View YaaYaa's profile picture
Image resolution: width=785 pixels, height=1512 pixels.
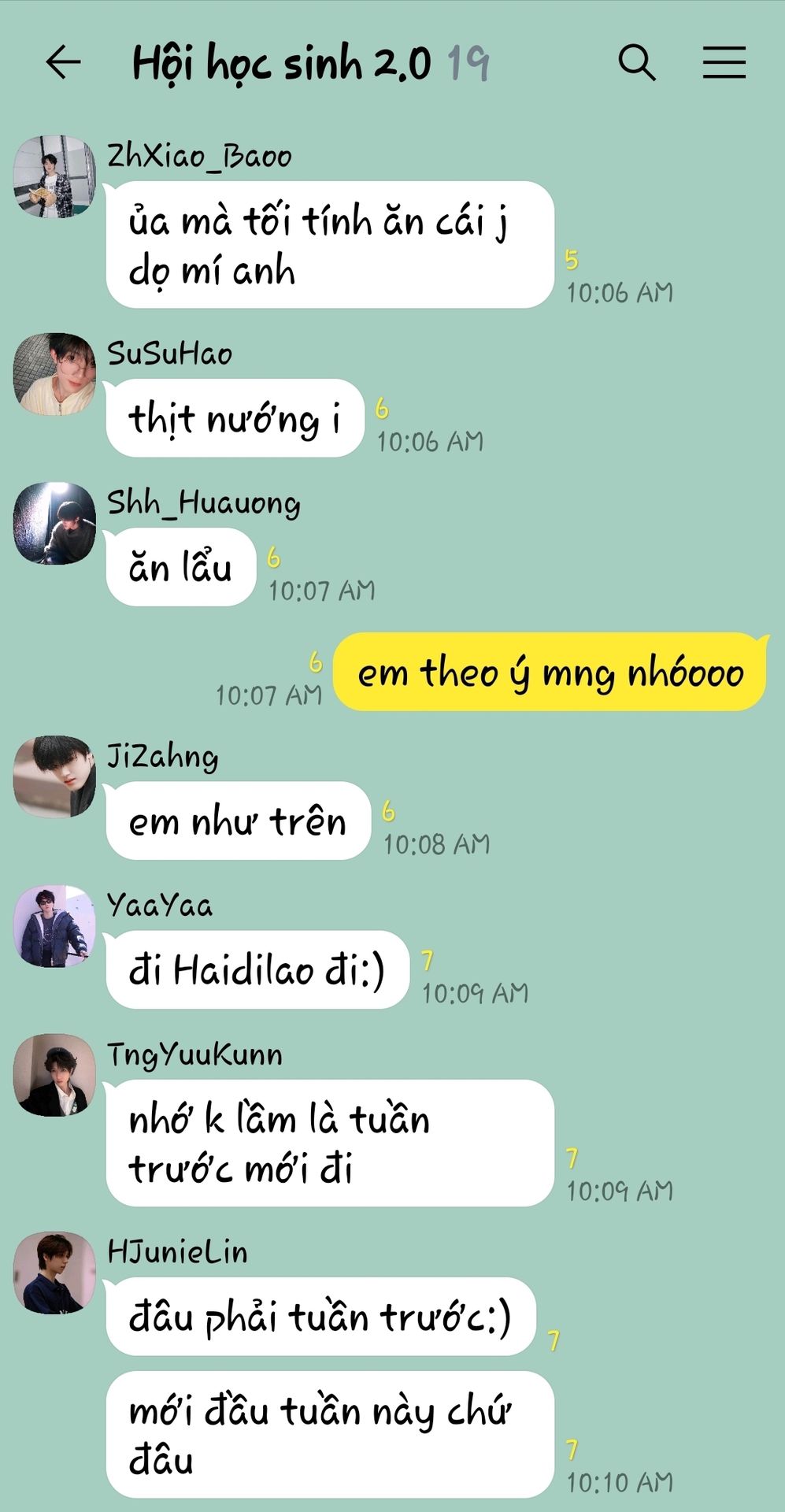54,926
